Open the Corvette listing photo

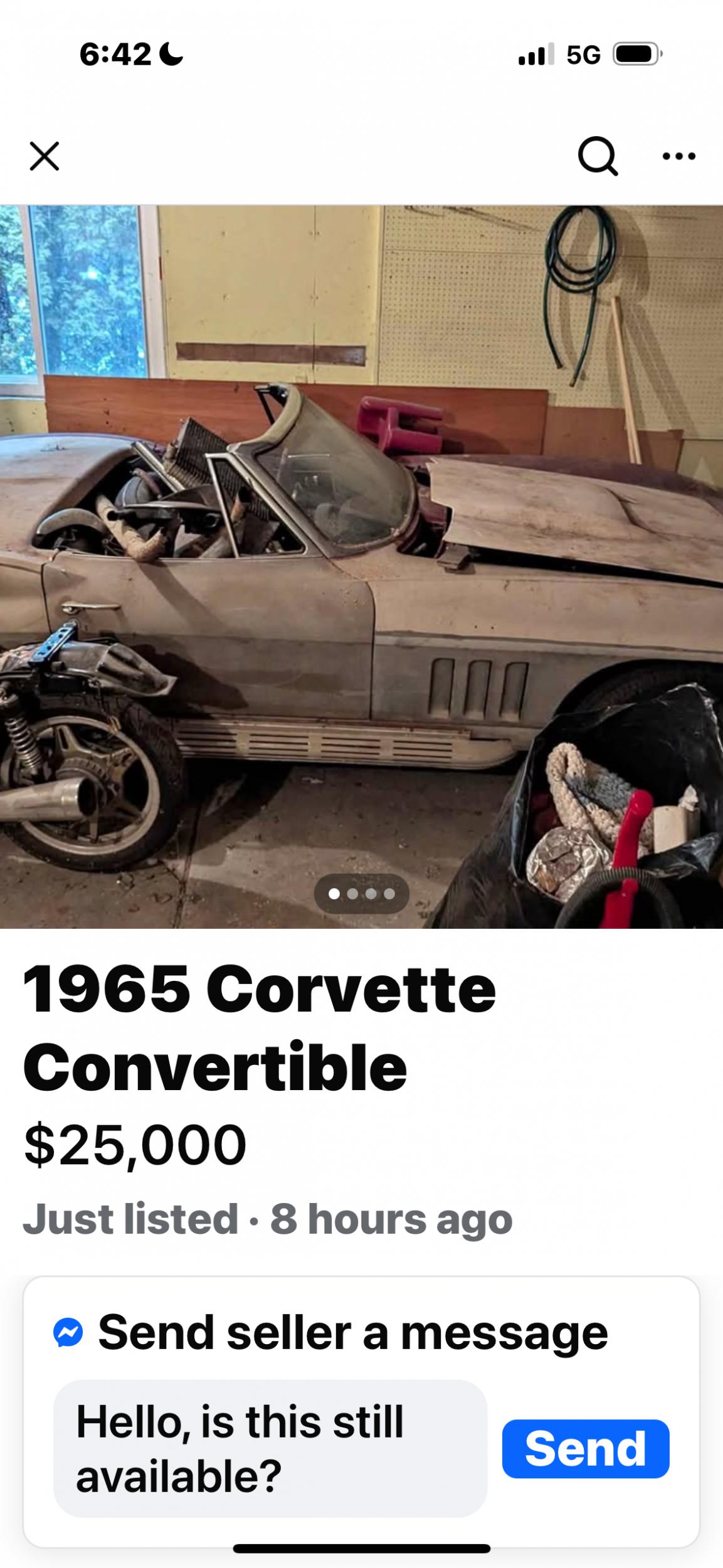[361, 564]
